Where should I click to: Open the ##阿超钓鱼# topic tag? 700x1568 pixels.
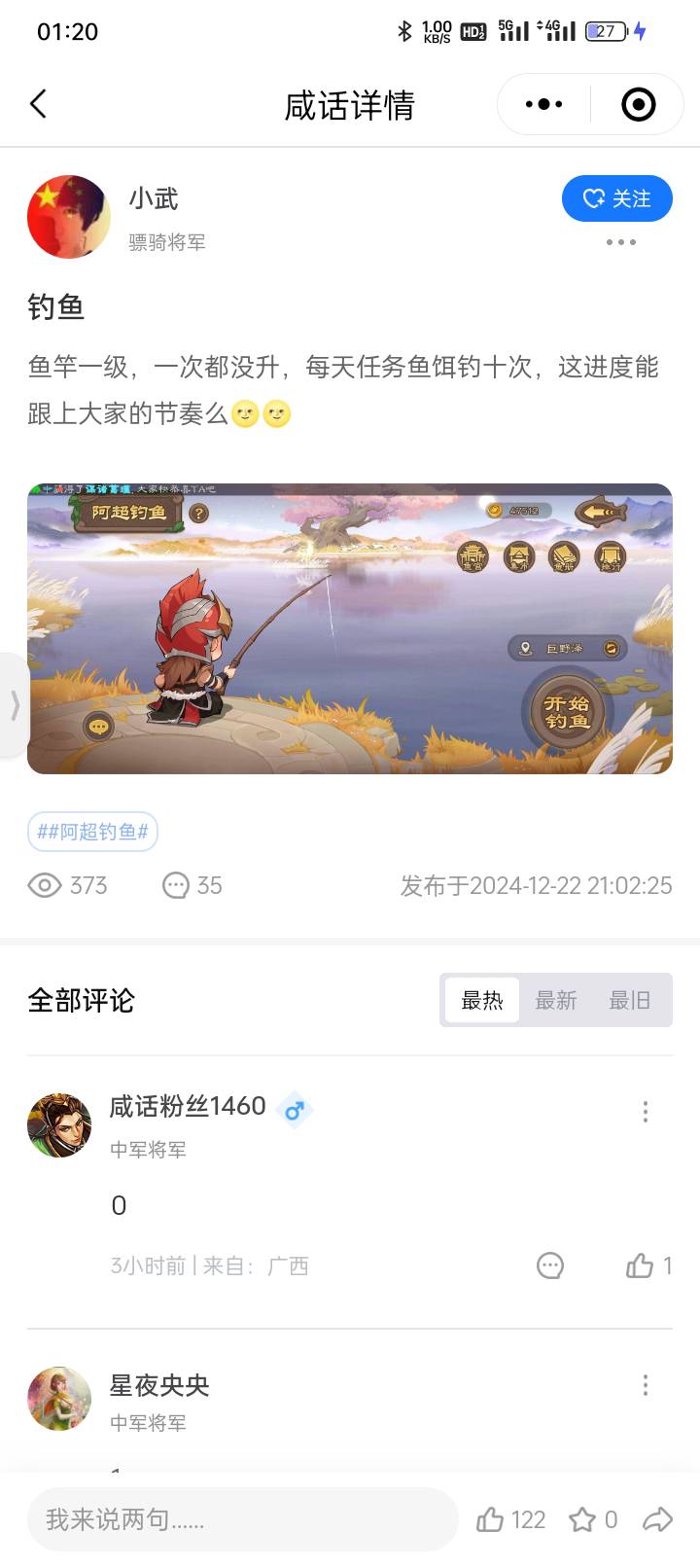click(92, 832)
